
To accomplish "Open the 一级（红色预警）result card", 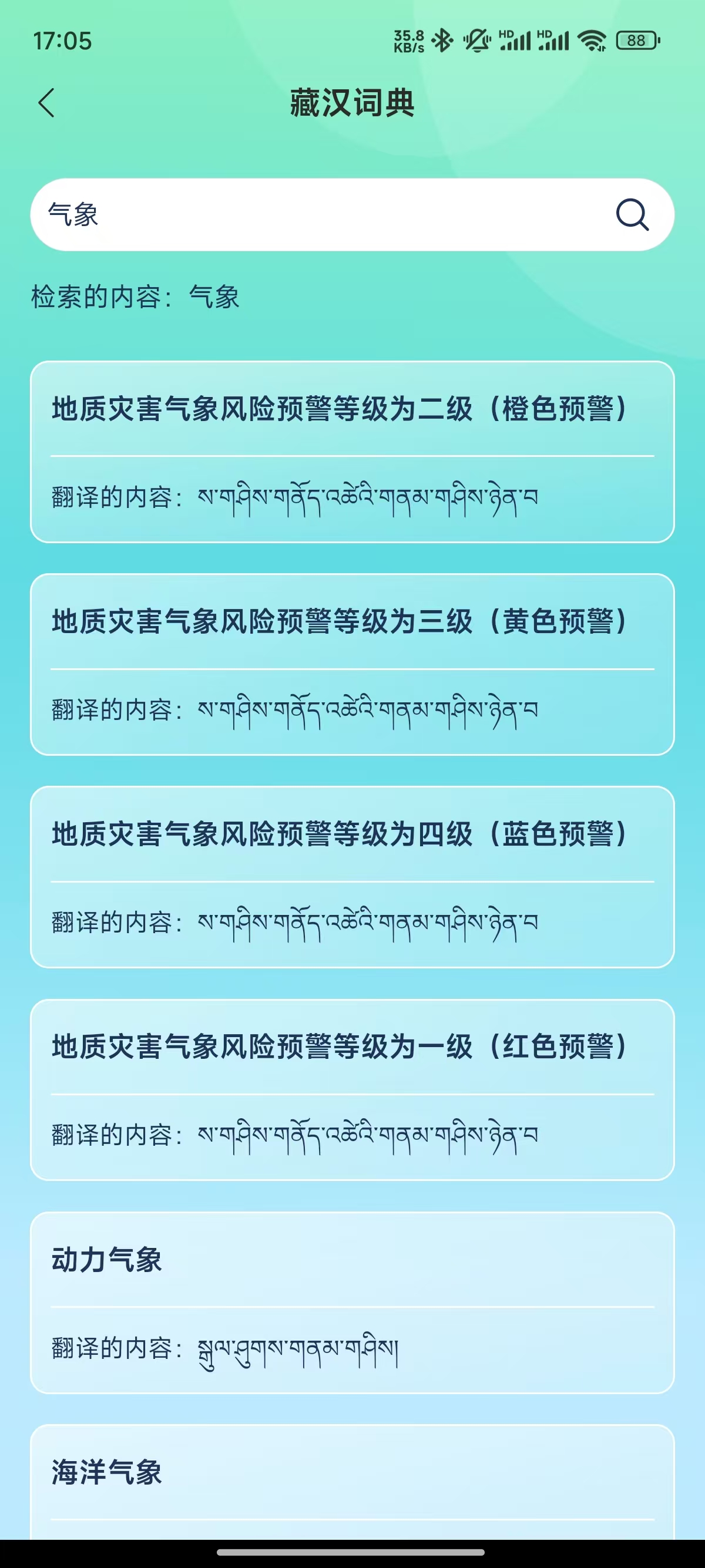I will (x=352, y=1089).
